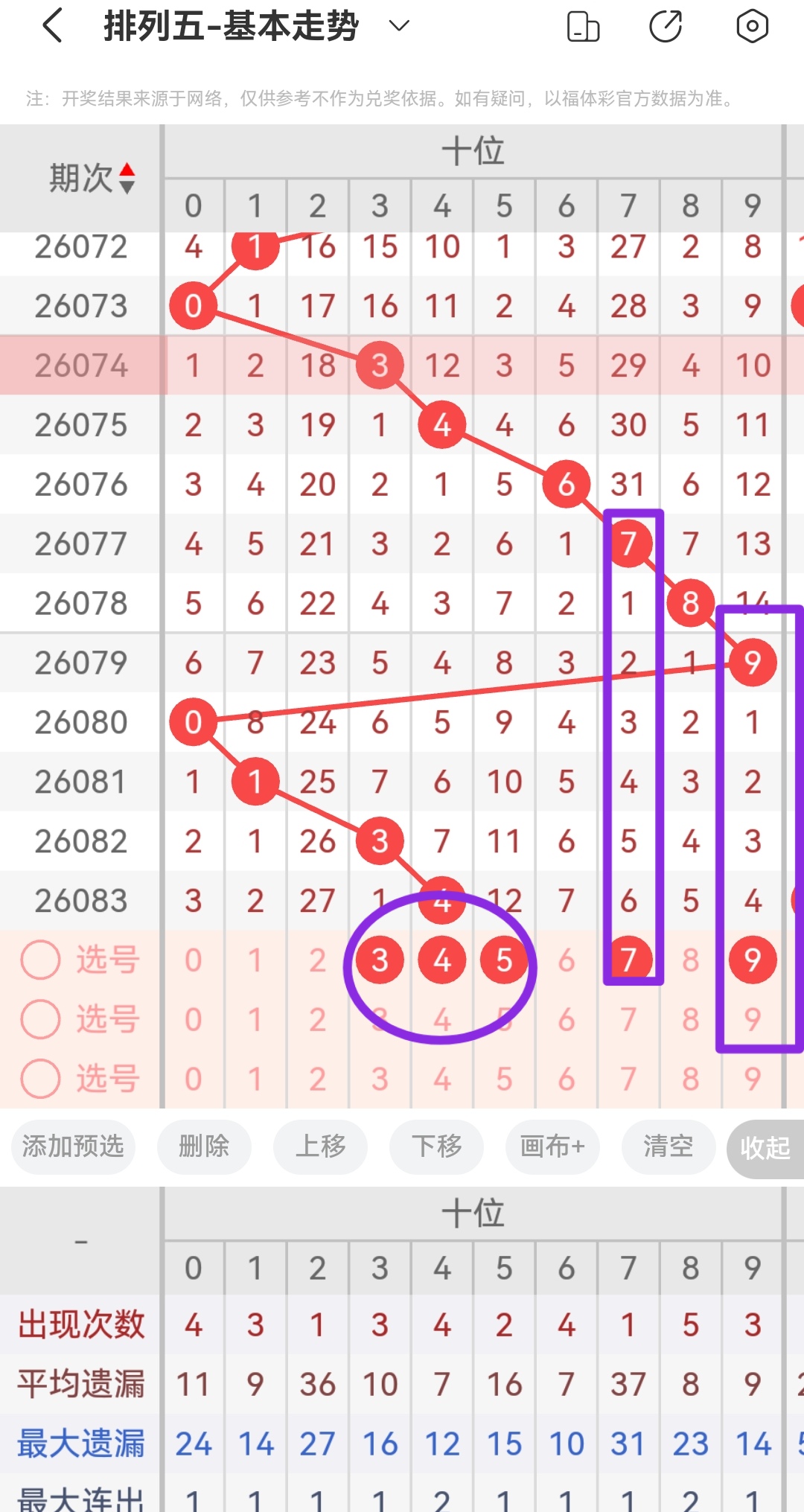
Task: Select the second 选号 radio circle
Action: [41, 1019]
